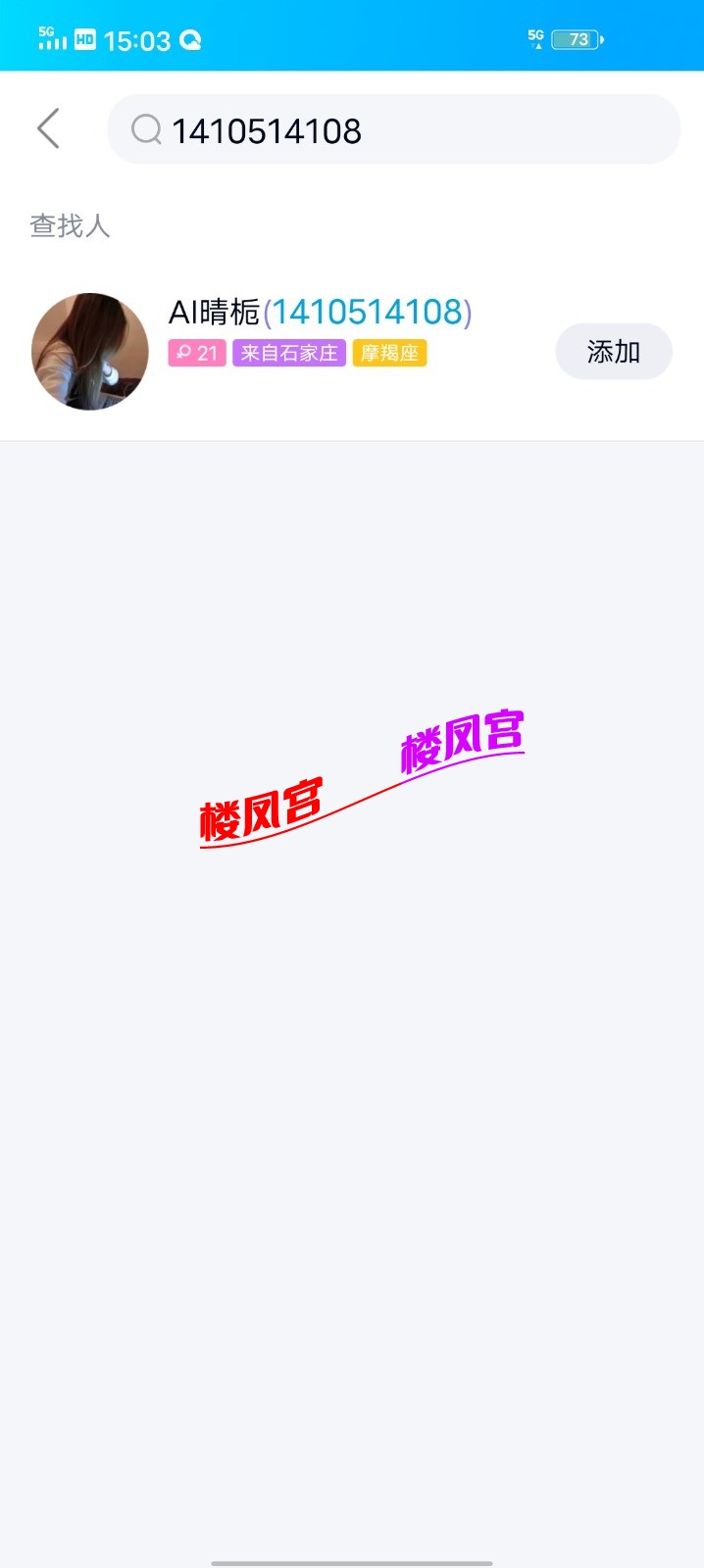Add AI晴栀 with the 添加 button
The height and width of the screenshot is (1568, 704).
click(613, 351)
